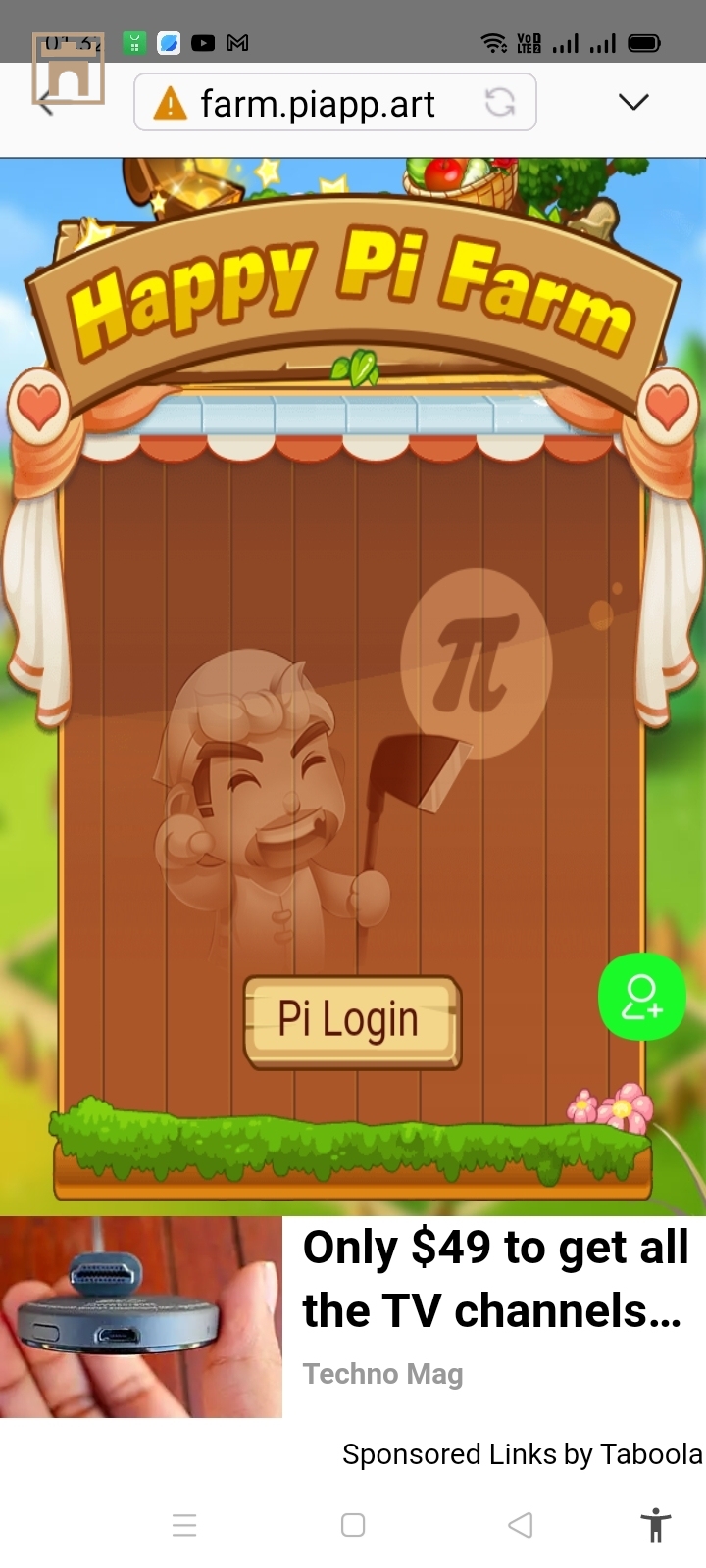The image size is (706, 1568).
Task: Tap the Pi Login button
Action: point(351,1021)
